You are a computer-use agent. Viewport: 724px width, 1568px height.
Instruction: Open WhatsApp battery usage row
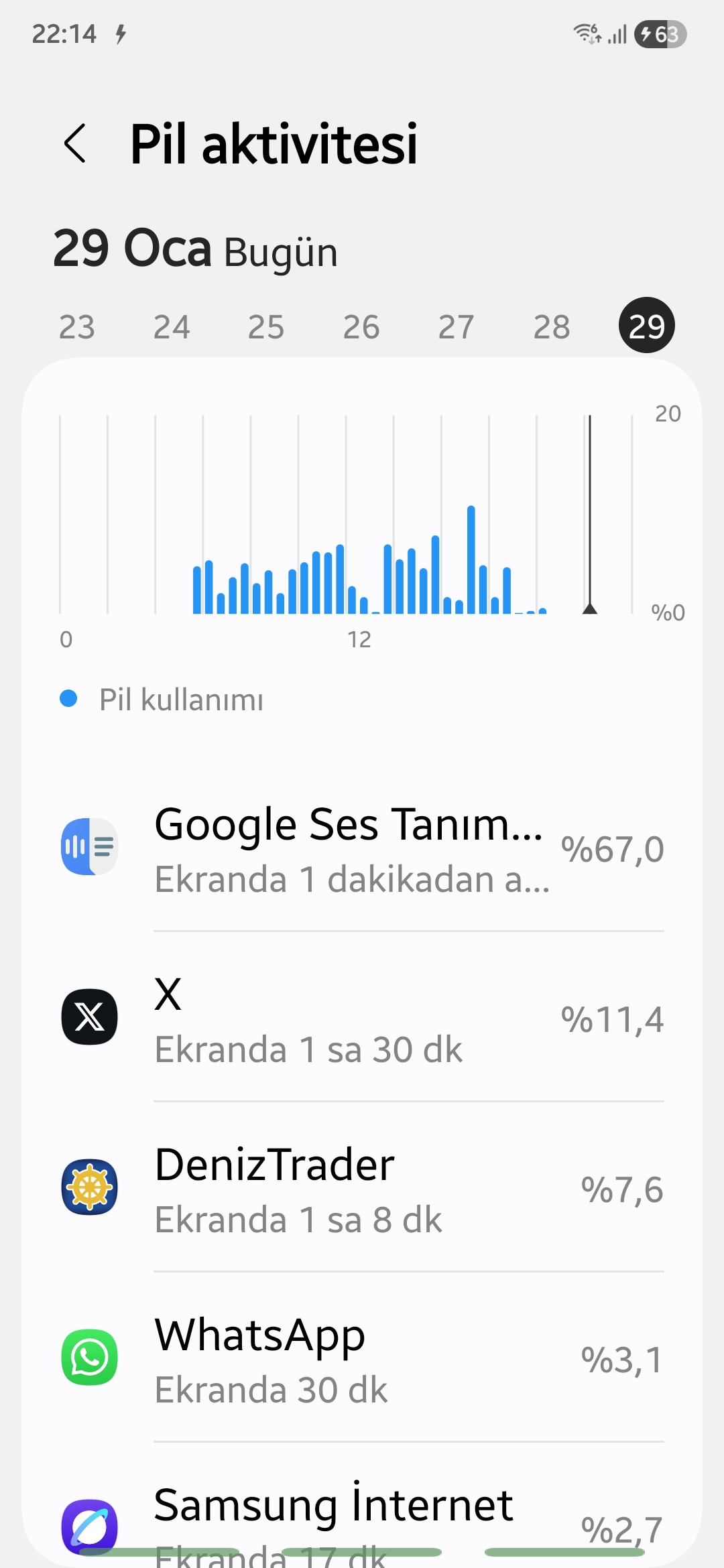362,1359
